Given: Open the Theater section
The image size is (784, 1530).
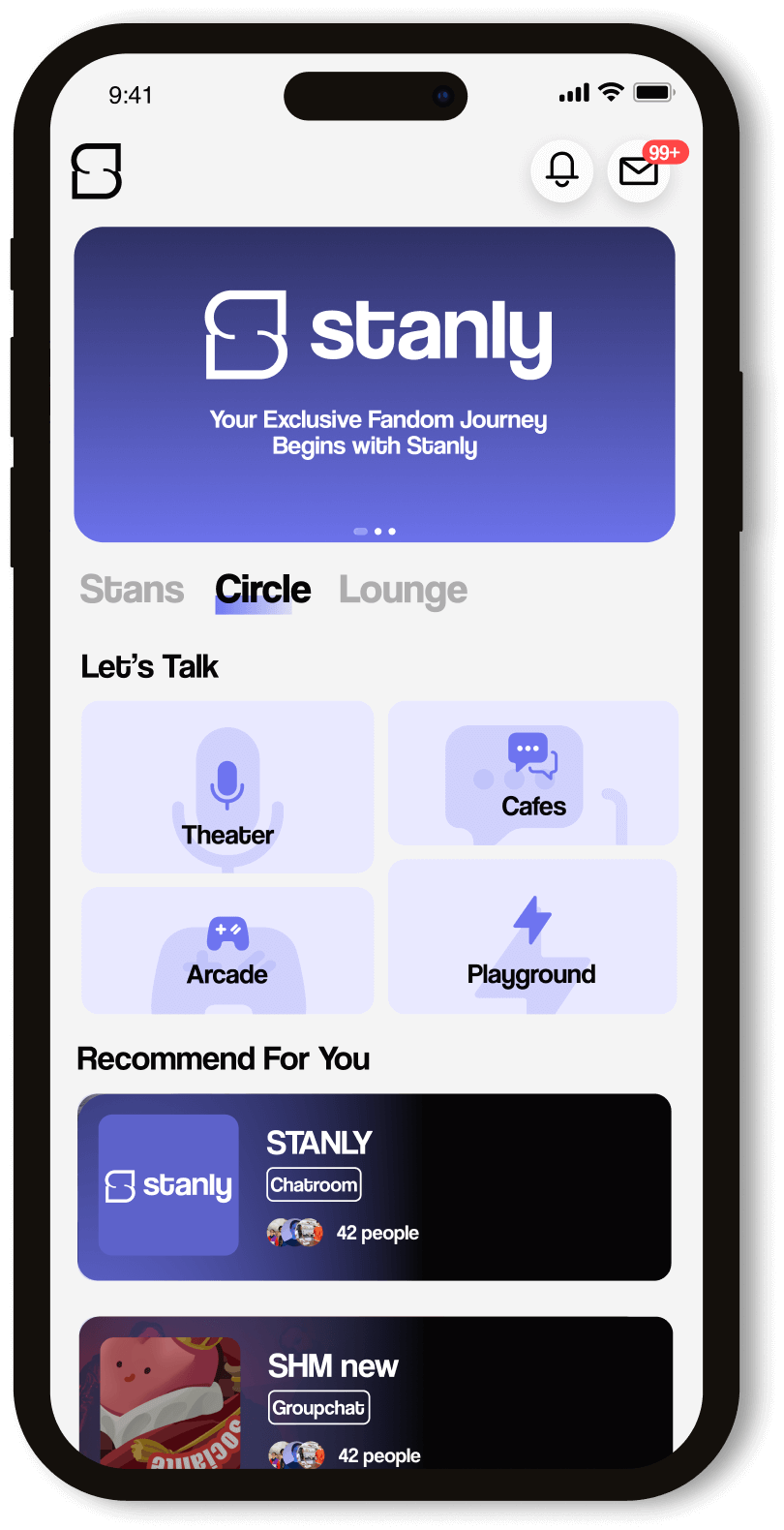Looking at the screenshot, I should pyautogui.click(x=227, y=787).
